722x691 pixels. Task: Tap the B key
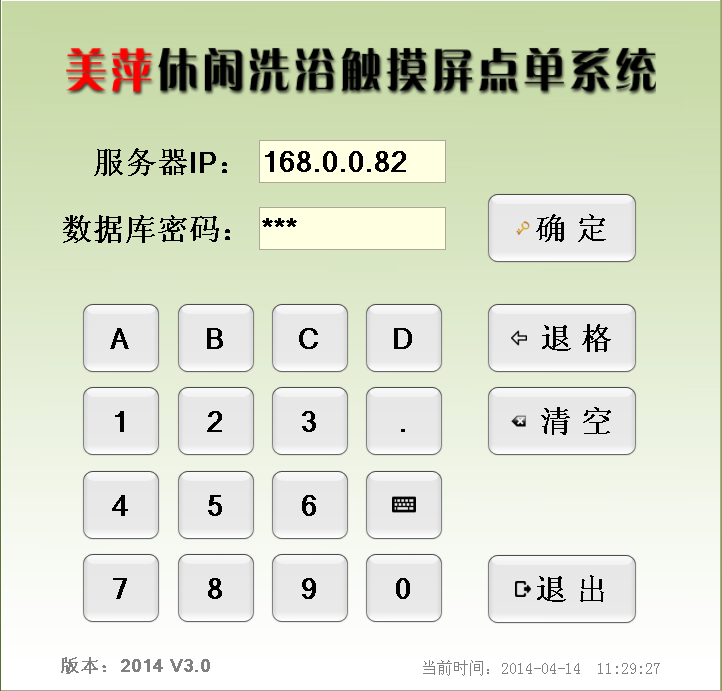215,338
